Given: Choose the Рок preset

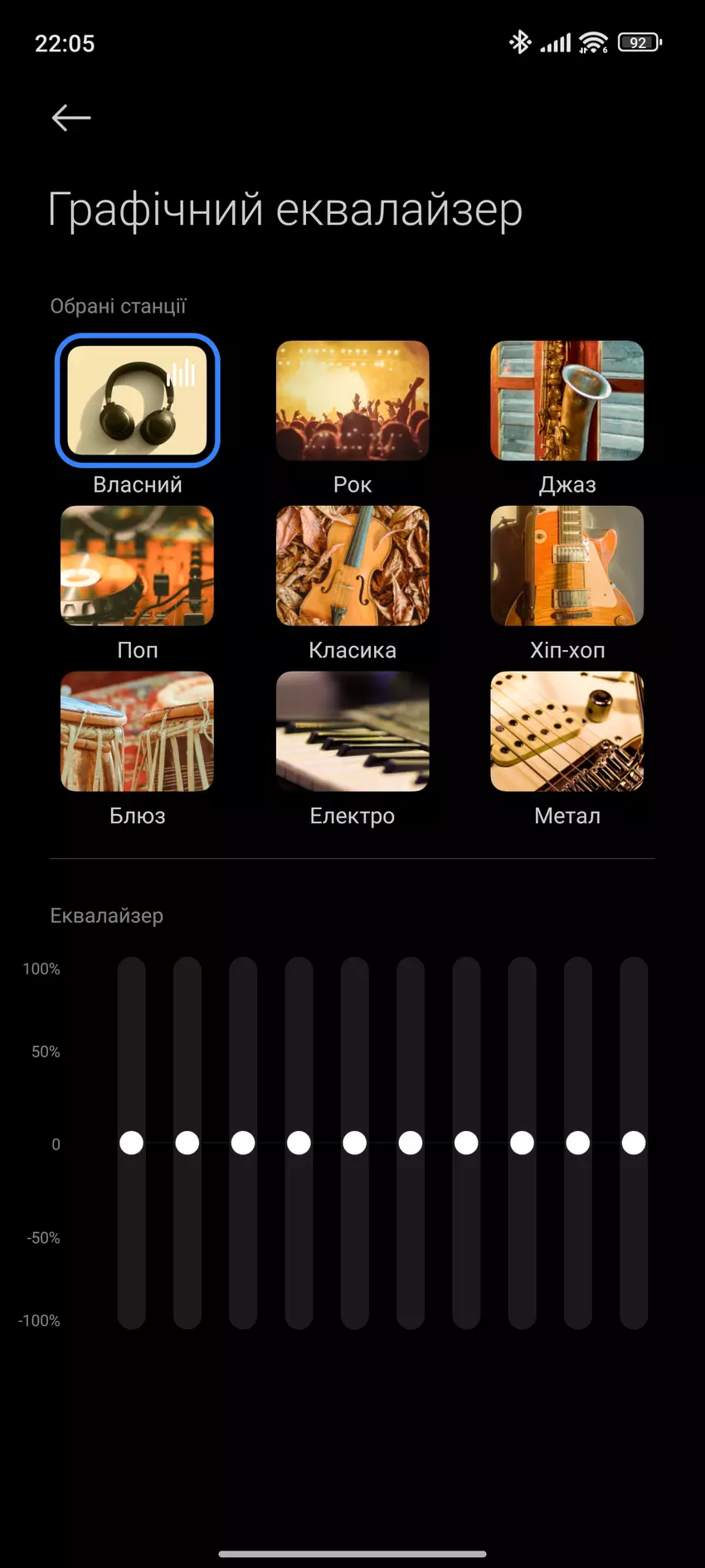Looking at the screenshot, I should pos(352,400).
